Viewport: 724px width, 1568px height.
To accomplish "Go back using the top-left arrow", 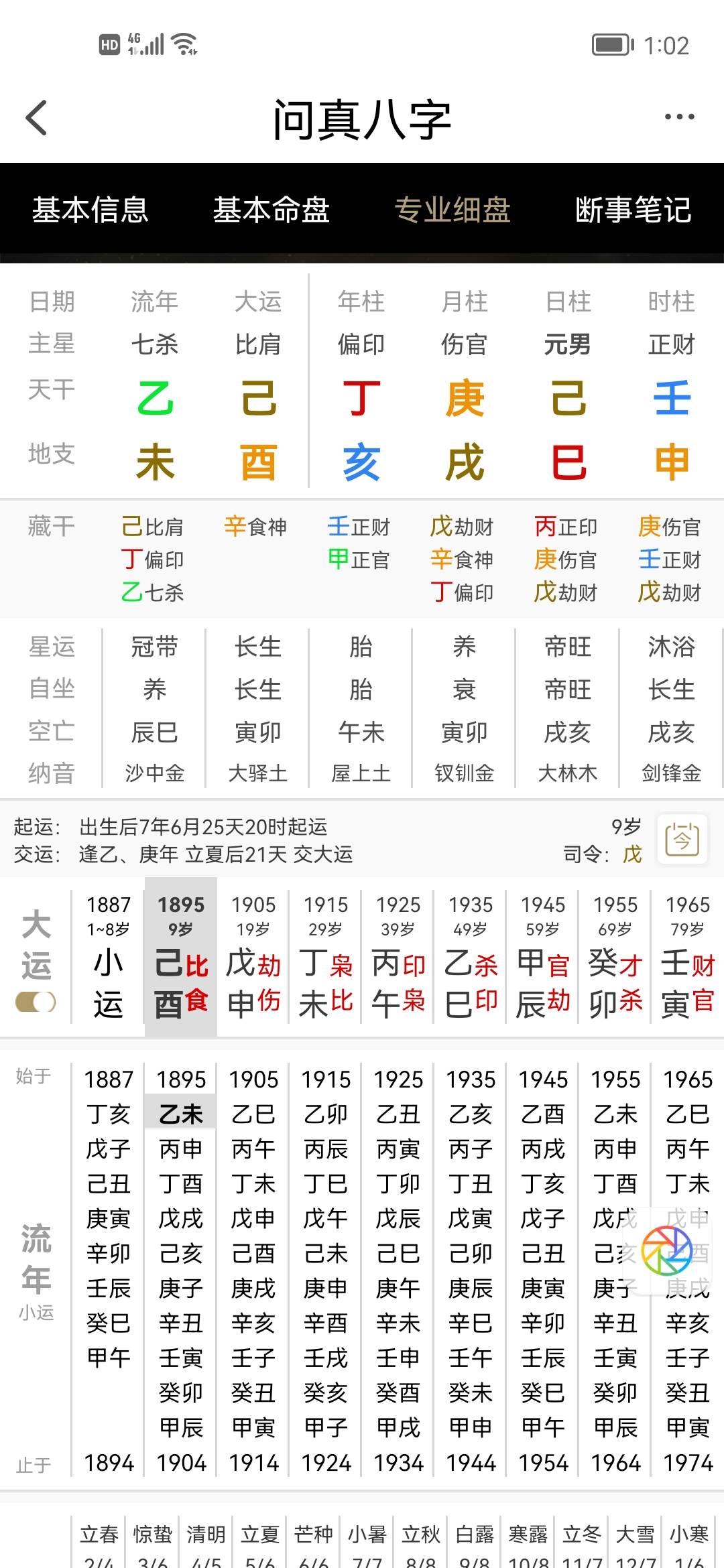I will click(37, 118).
